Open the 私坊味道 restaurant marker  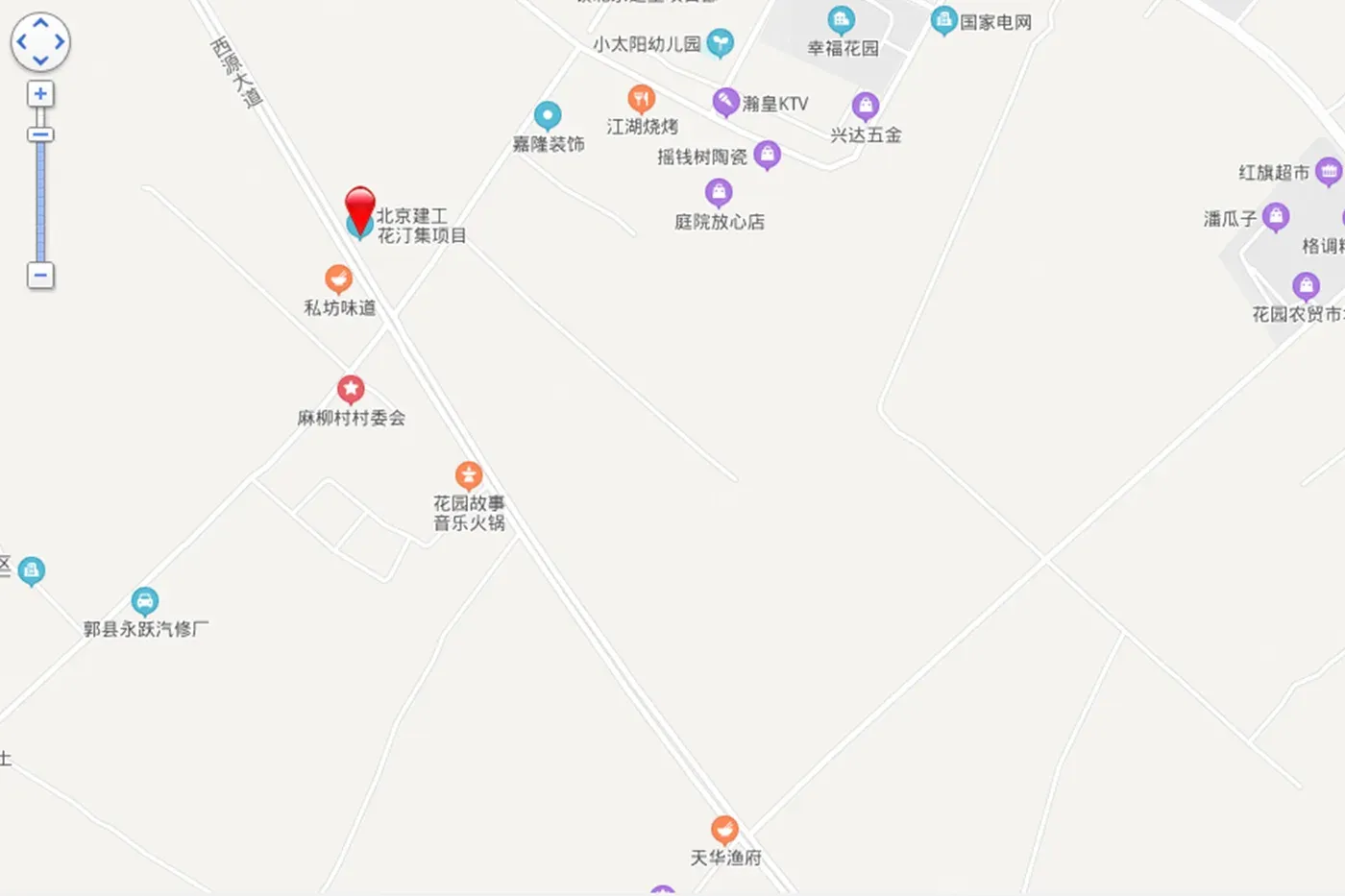coord(338,279)
